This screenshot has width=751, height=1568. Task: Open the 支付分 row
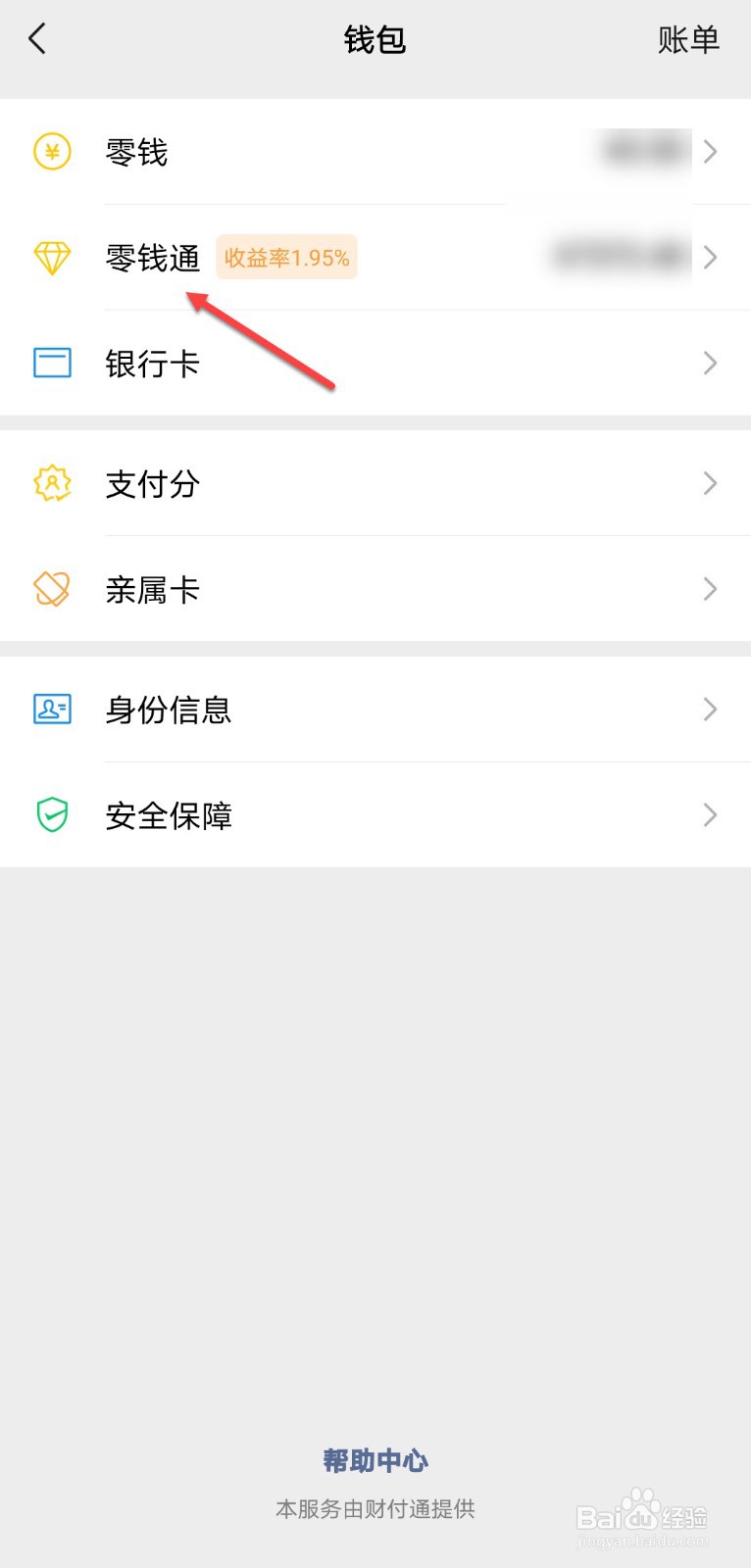point(375,483)
